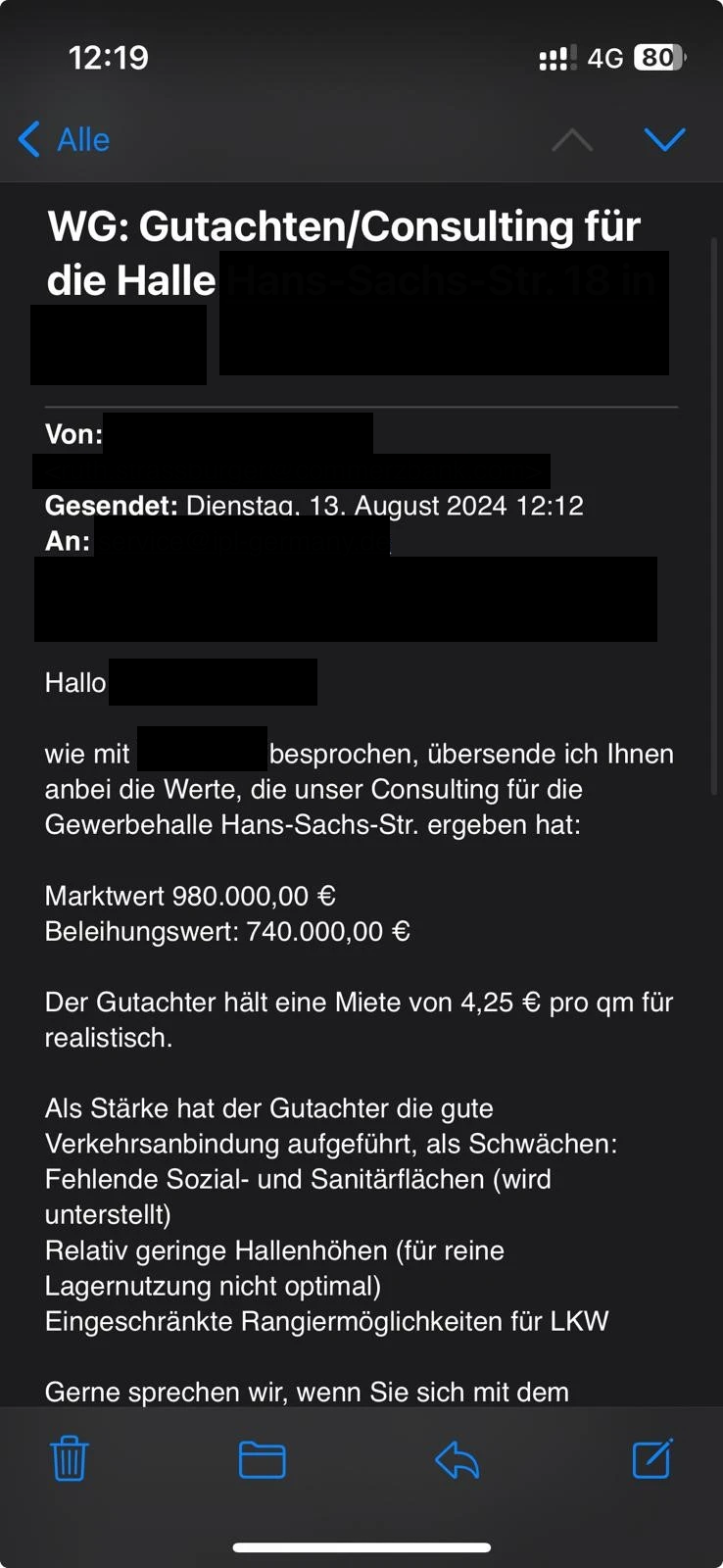The height and width of the screenshot is (1568, 723).
Task: Open the reply options arrow
Action: coord(457,1459)
